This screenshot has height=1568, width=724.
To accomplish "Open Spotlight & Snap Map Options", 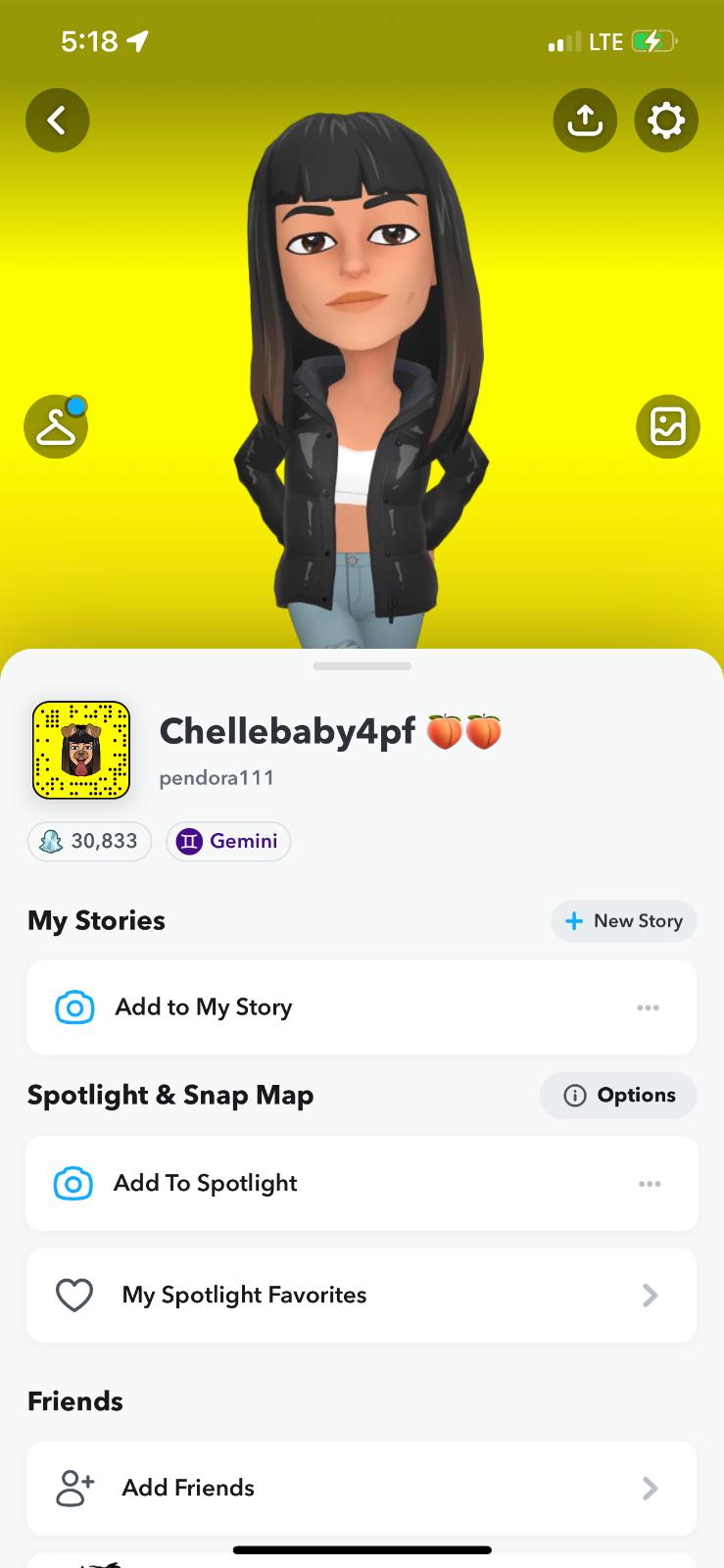I will tap(618, 1095).
